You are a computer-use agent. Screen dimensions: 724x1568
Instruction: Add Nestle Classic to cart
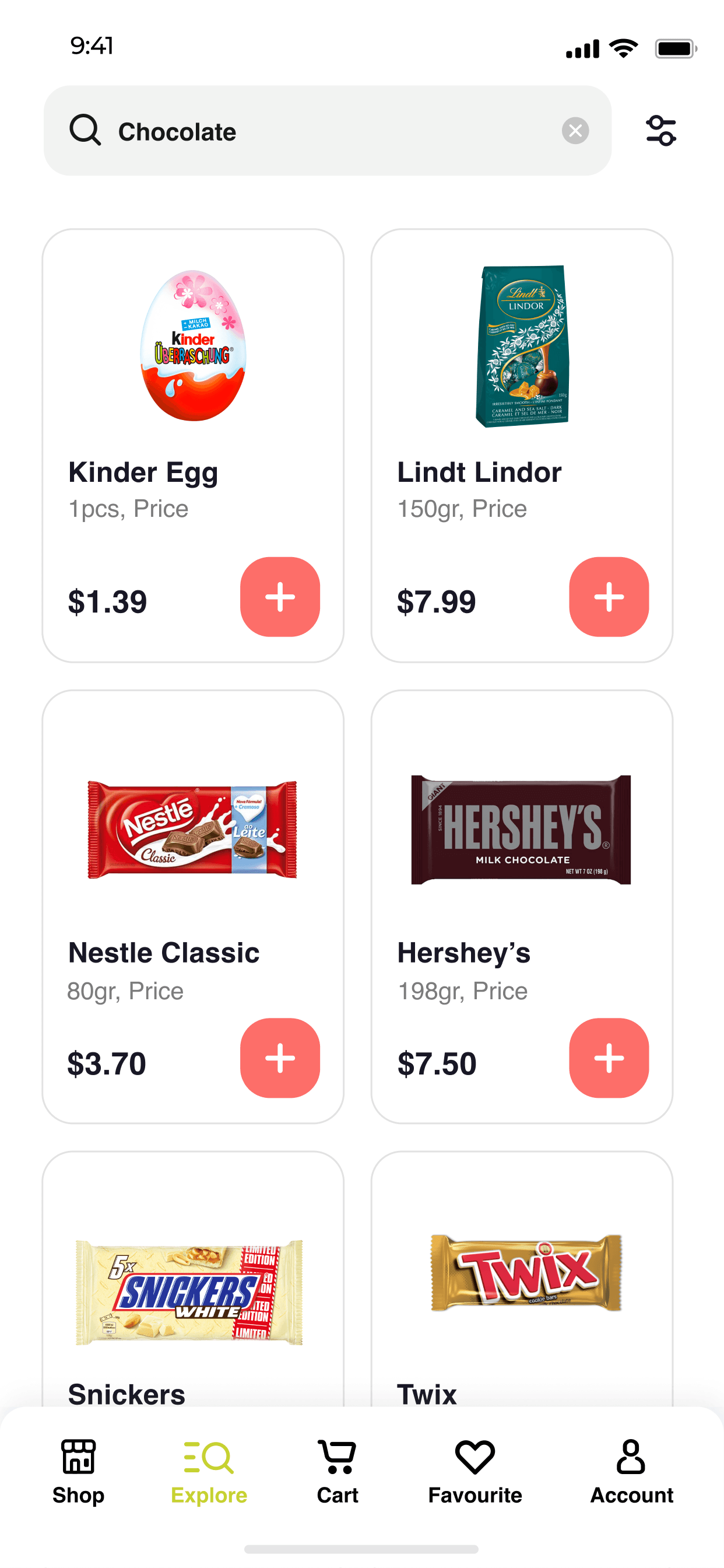point(280,1058)
